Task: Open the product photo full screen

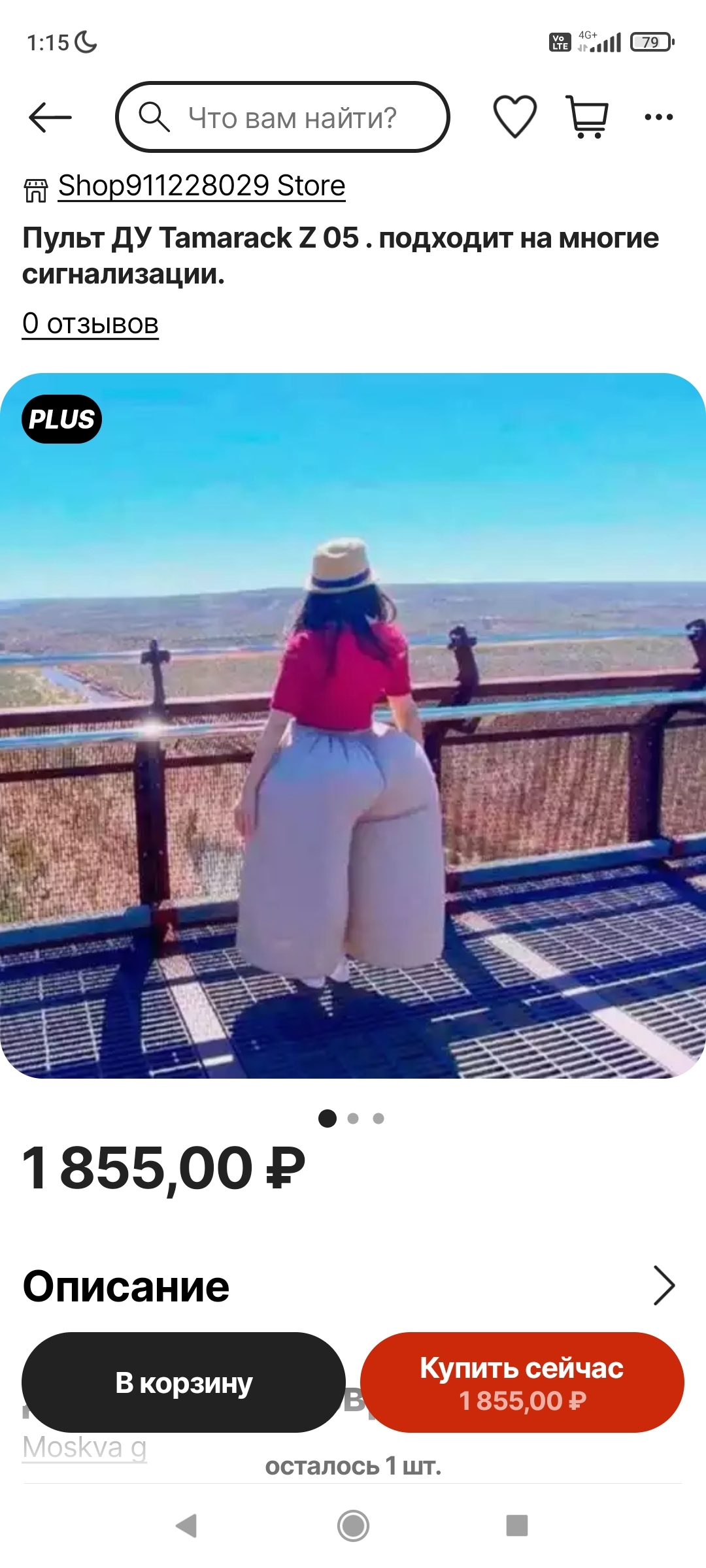Action: [353, 725]
